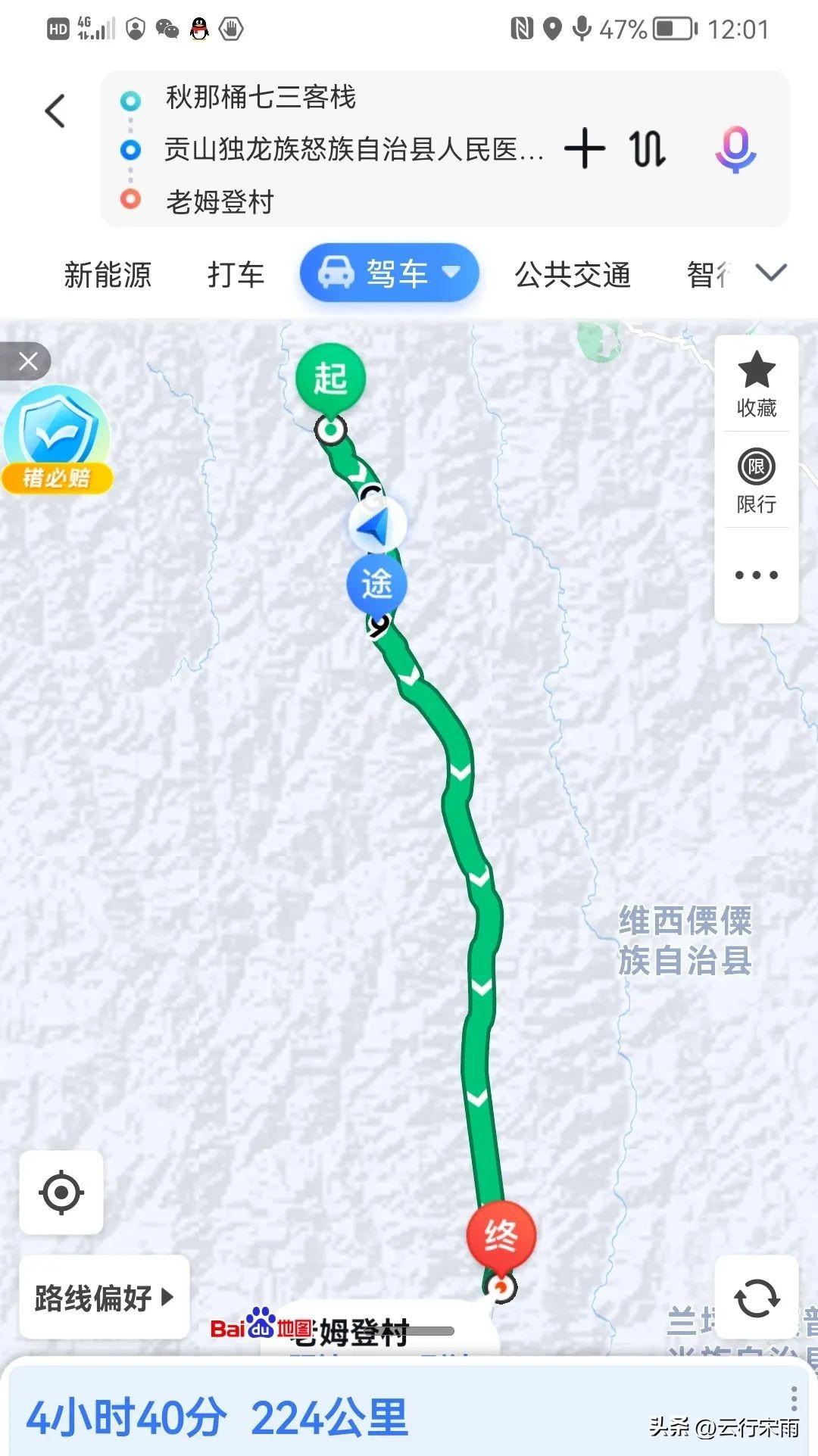Check 限行 traffic restrictions
This screenshot has width=818, height=1456.
click(757, 481)
